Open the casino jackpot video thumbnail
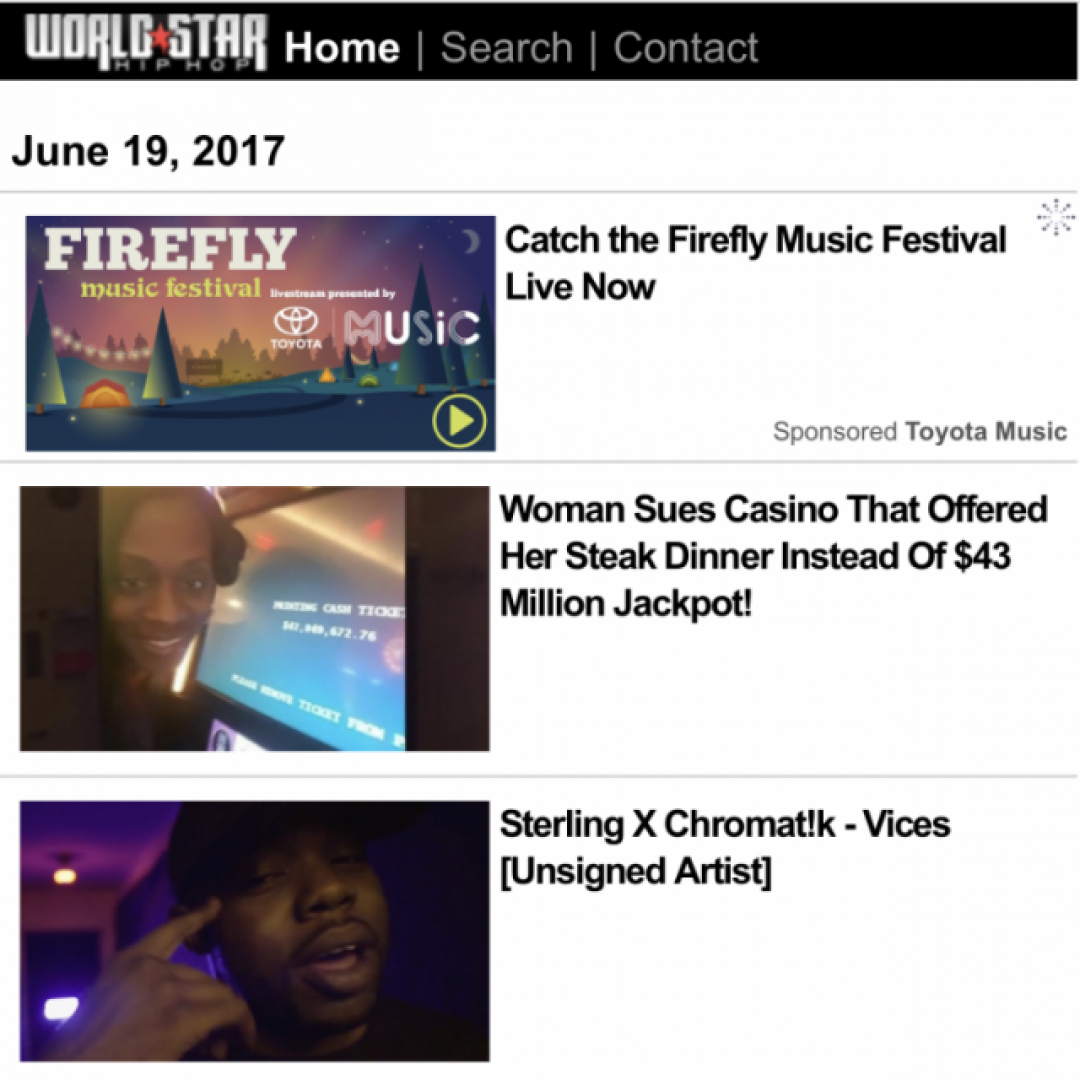 [x=255, y=618]
